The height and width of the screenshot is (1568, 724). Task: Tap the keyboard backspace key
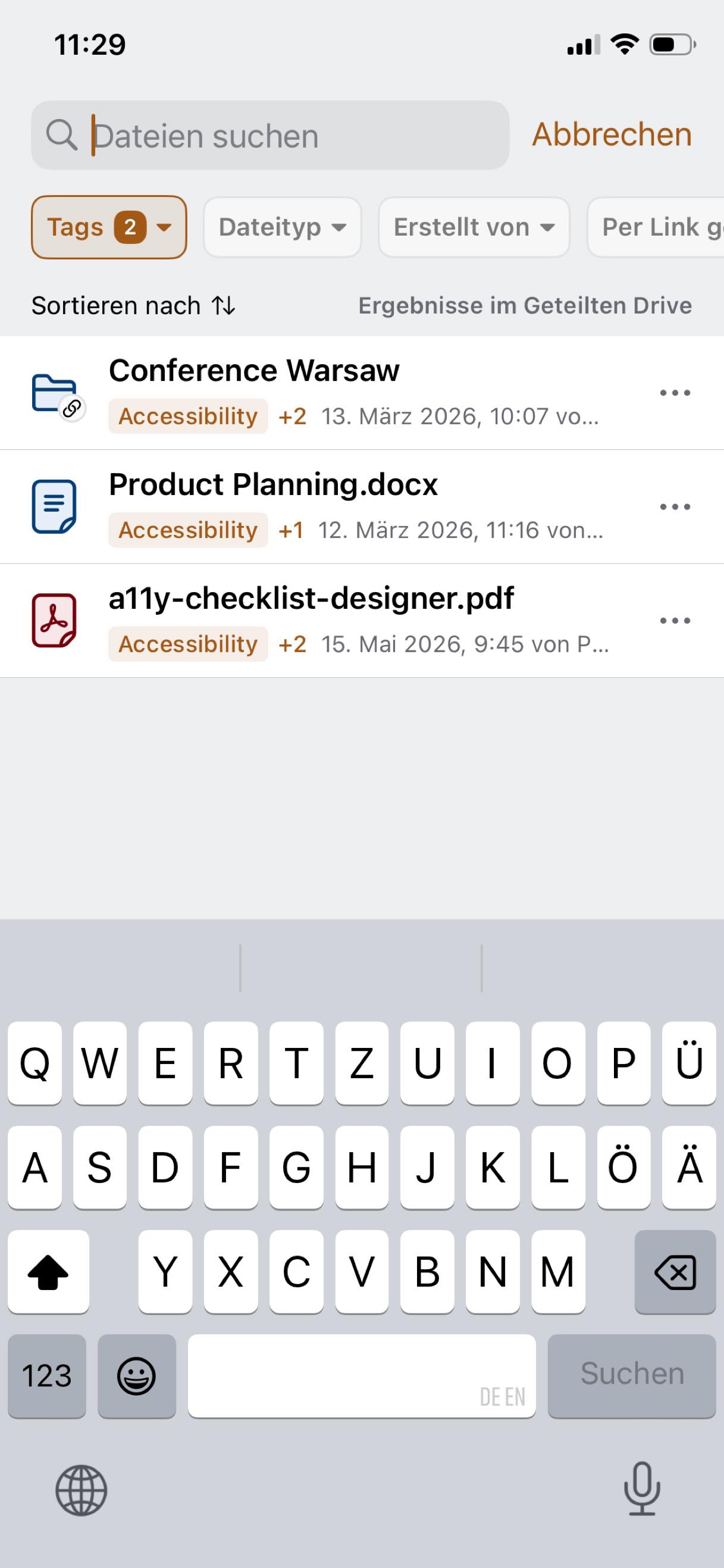pyautogui.click(x=675, y=1272)
